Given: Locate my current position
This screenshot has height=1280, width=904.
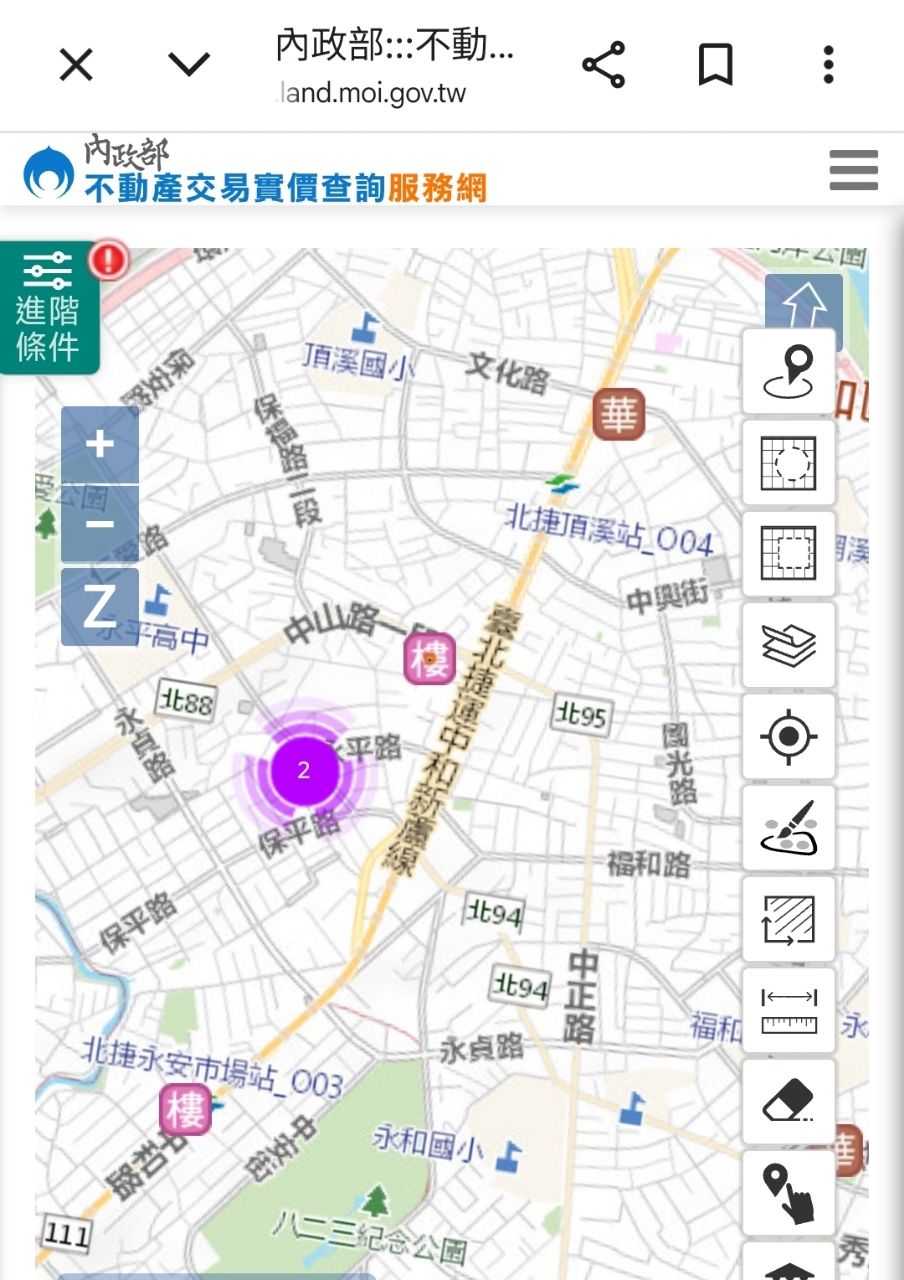Looking at the screenshot, I should 789,737.
